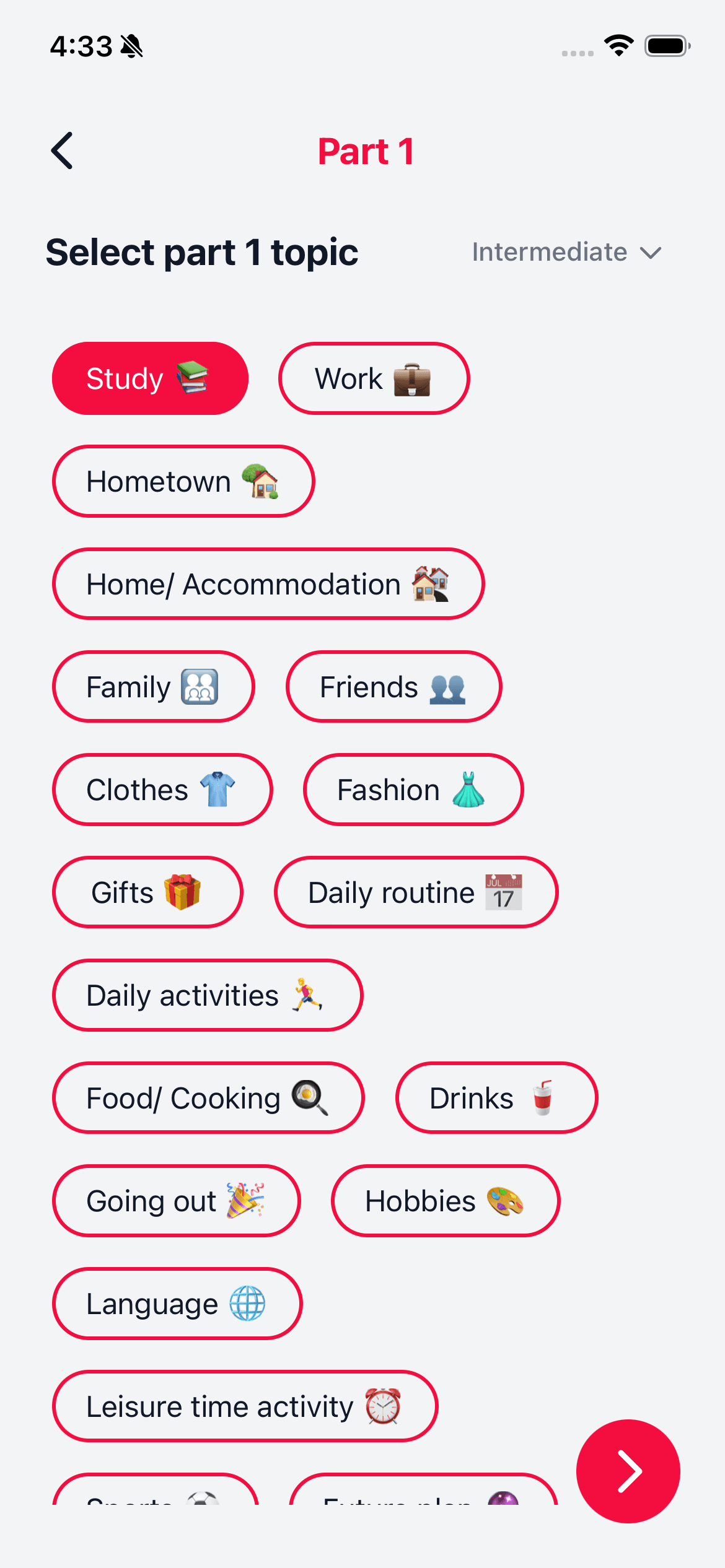Choose the Food/ Cooking topic
725x1568 pixels.
(208, 1098)
